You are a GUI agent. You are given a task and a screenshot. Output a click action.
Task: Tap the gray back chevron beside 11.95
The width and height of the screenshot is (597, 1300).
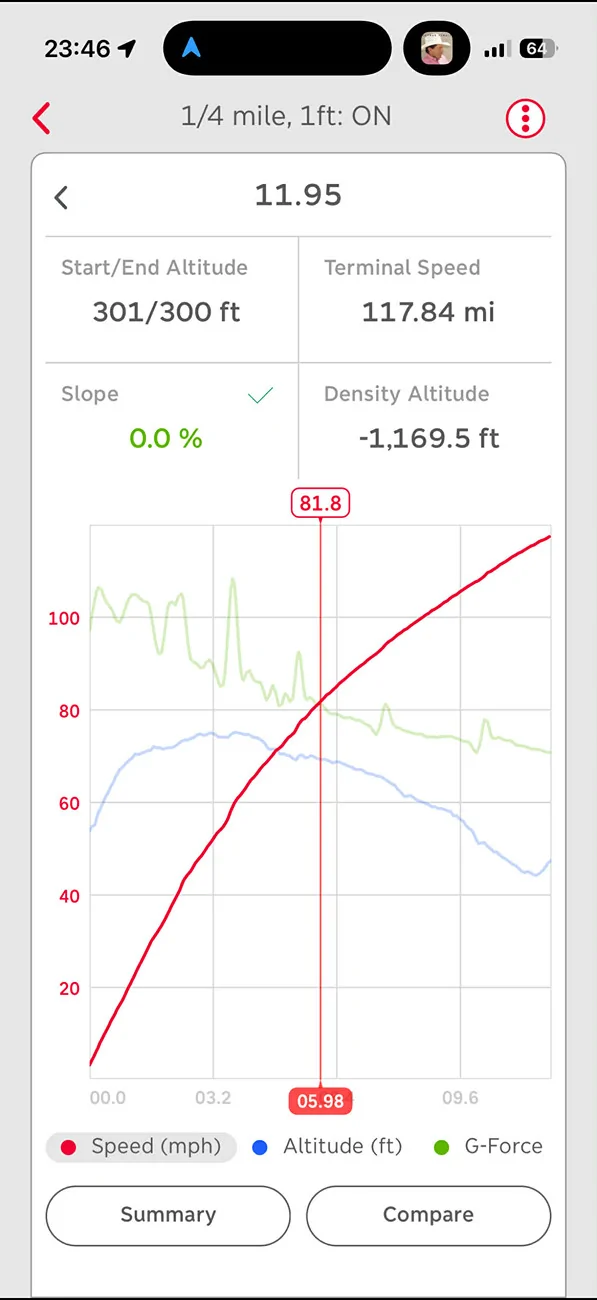point(61,197)
